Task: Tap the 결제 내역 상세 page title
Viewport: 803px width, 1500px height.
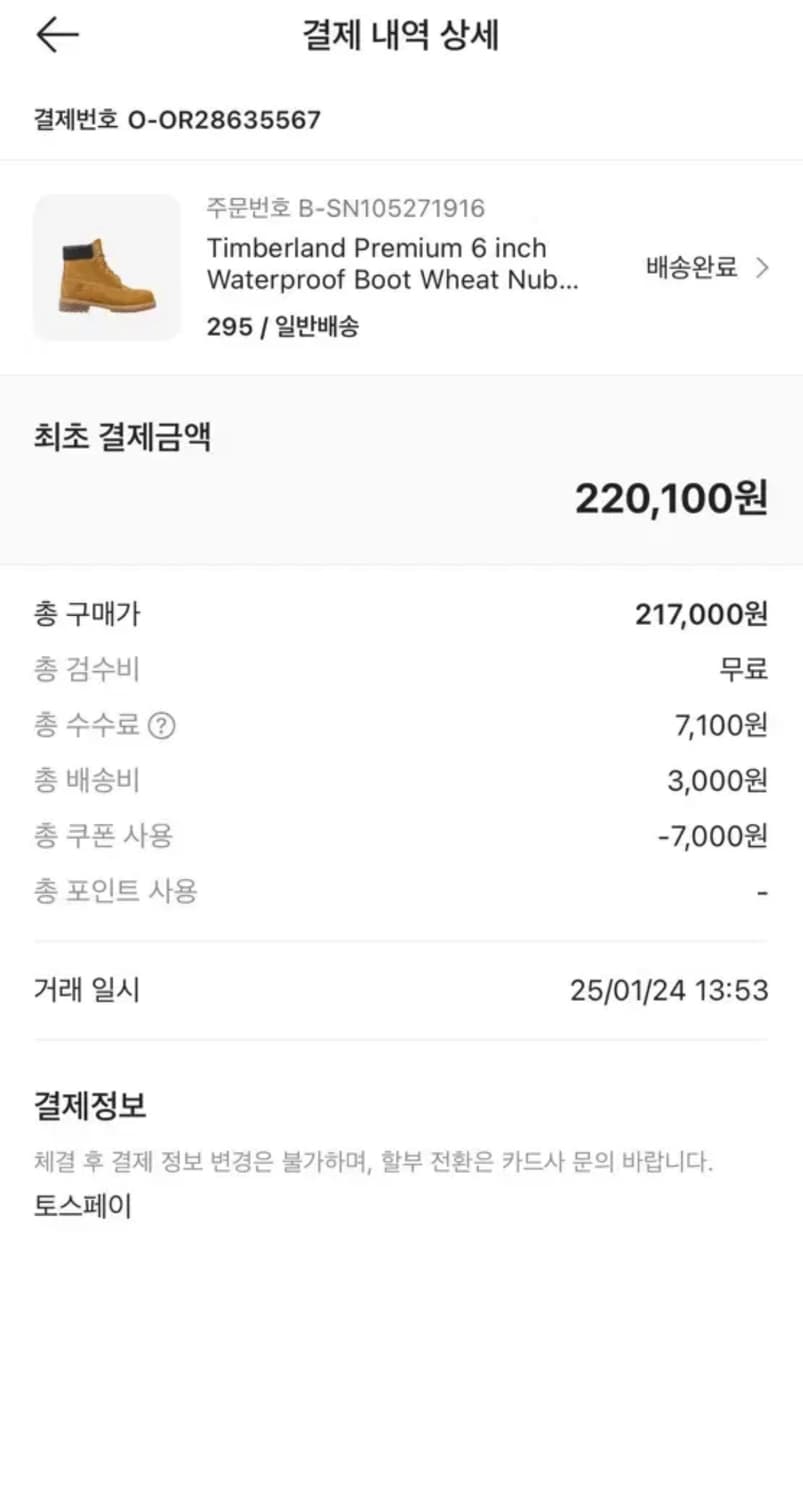Action: [401, 35]
